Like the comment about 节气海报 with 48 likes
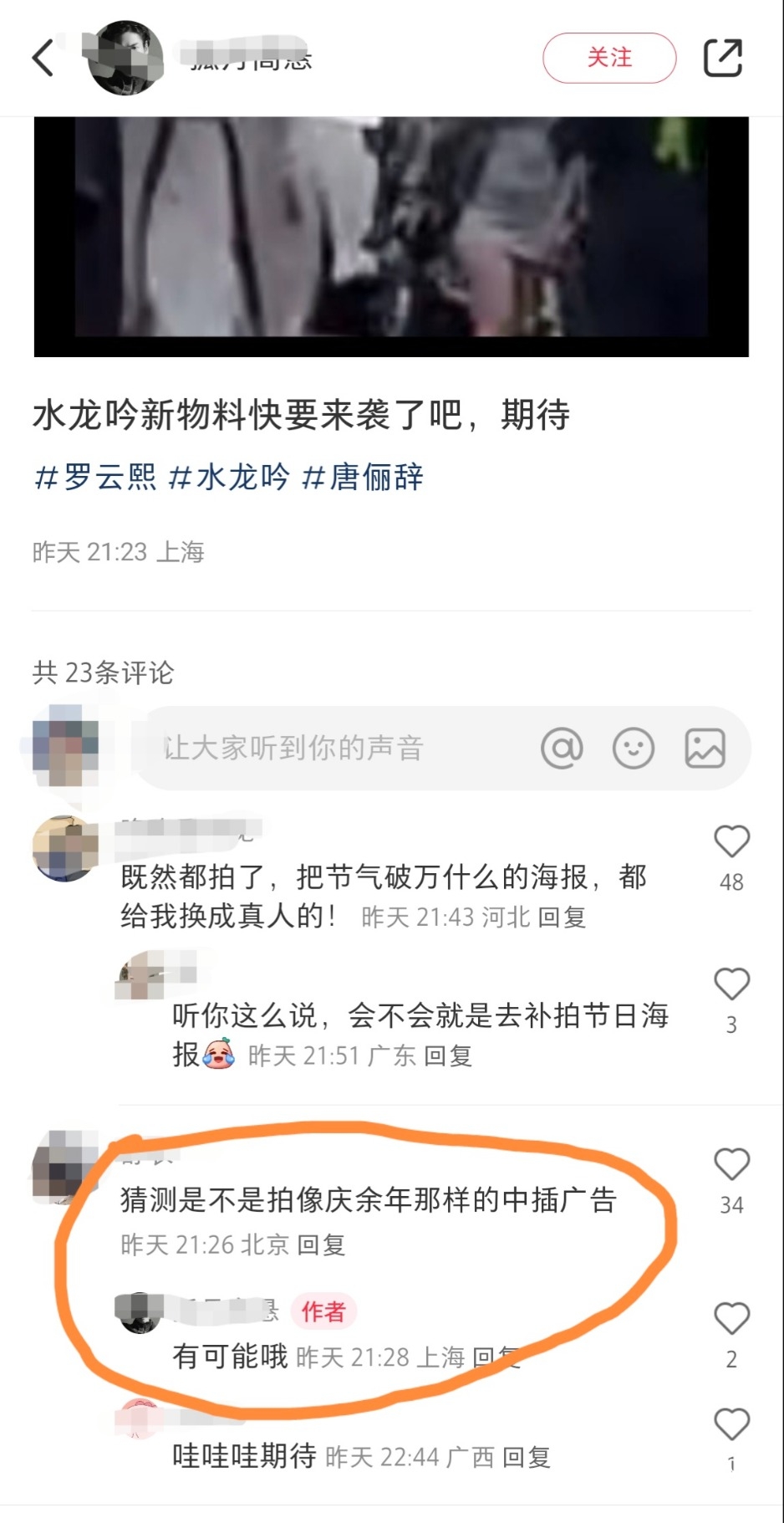The width and height of the screenshot is (784, 1523). pyautogui.click(x=731, y=842)
